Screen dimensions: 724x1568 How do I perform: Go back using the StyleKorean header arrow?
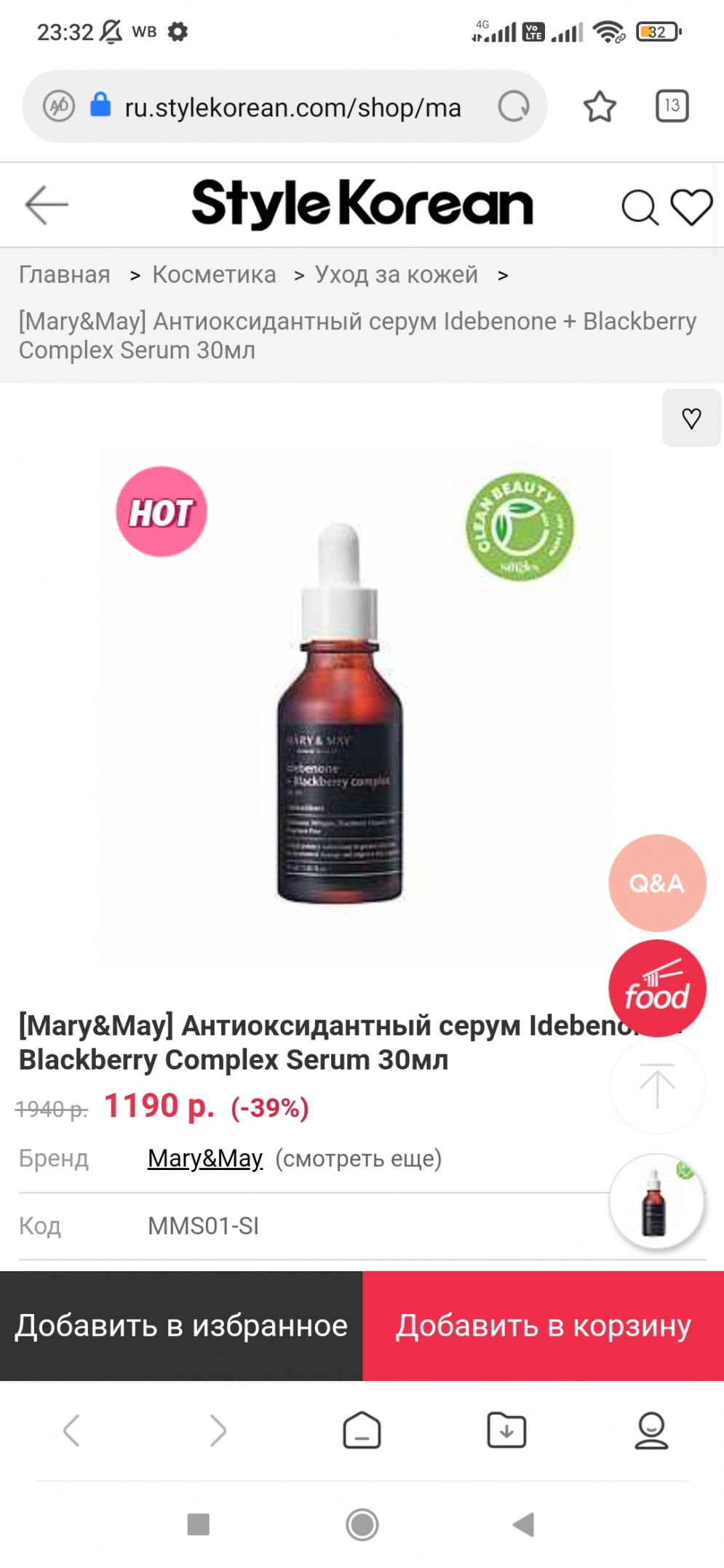46,204
